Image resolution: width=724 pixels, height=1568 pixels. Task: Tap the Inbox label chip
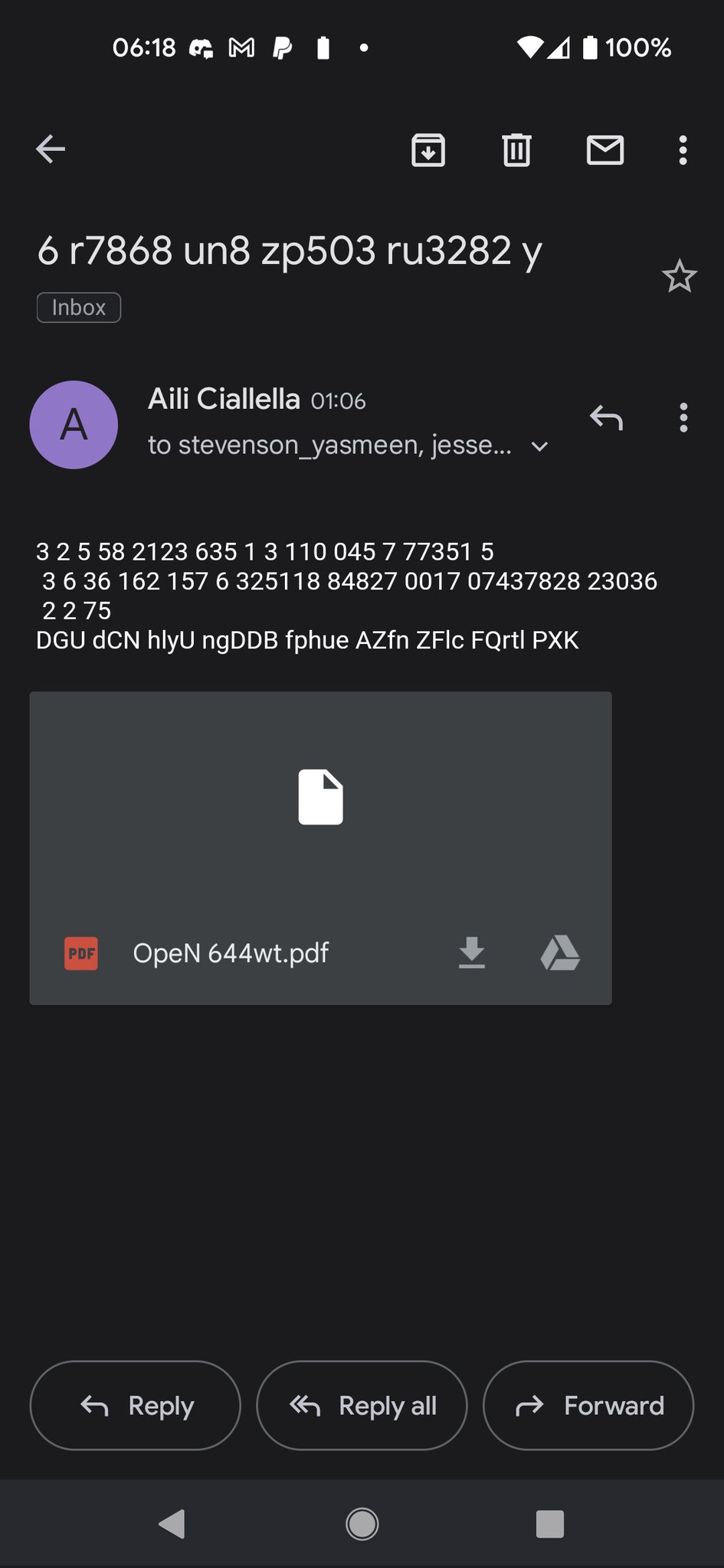pos(79,308)
